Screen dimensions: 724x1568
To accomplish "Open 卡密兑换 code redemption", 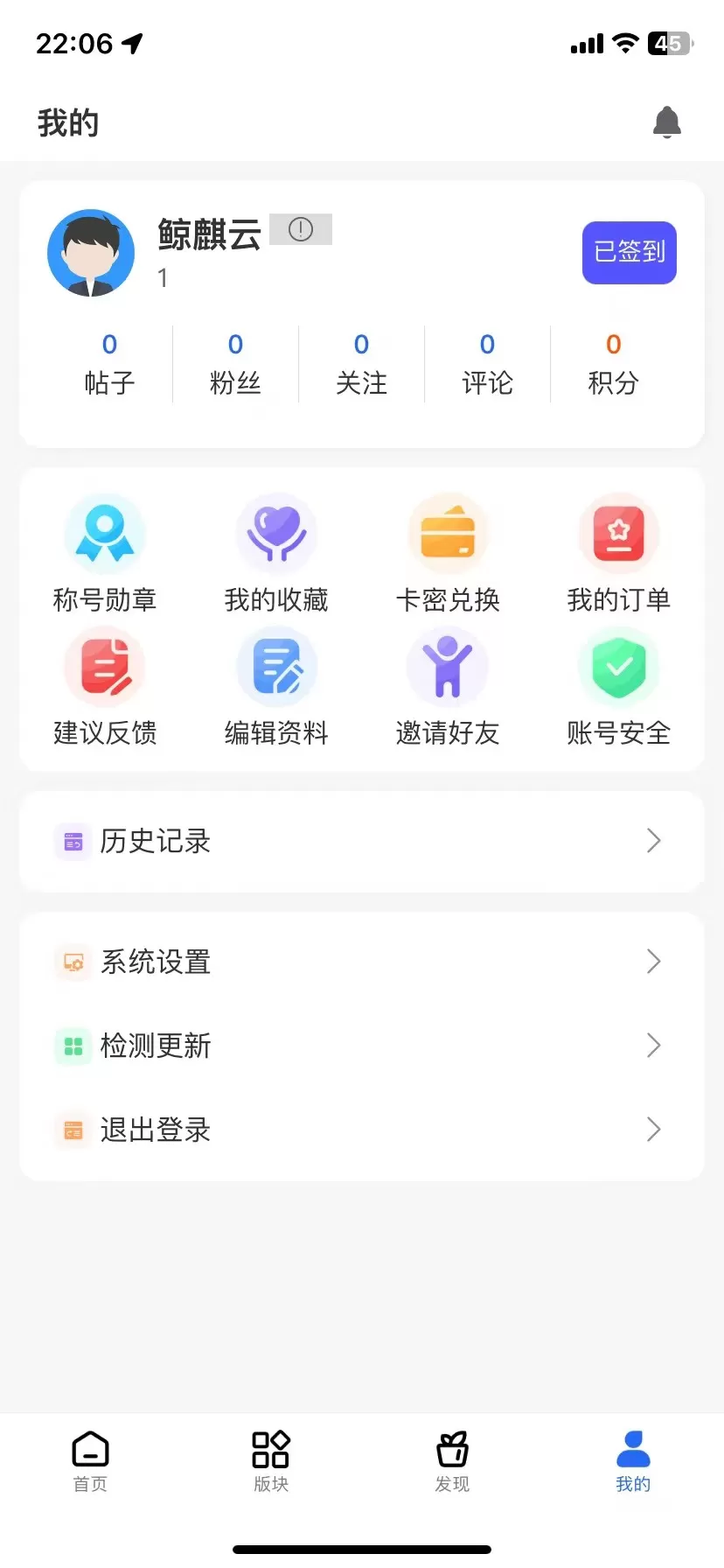I will click(448, 553).
